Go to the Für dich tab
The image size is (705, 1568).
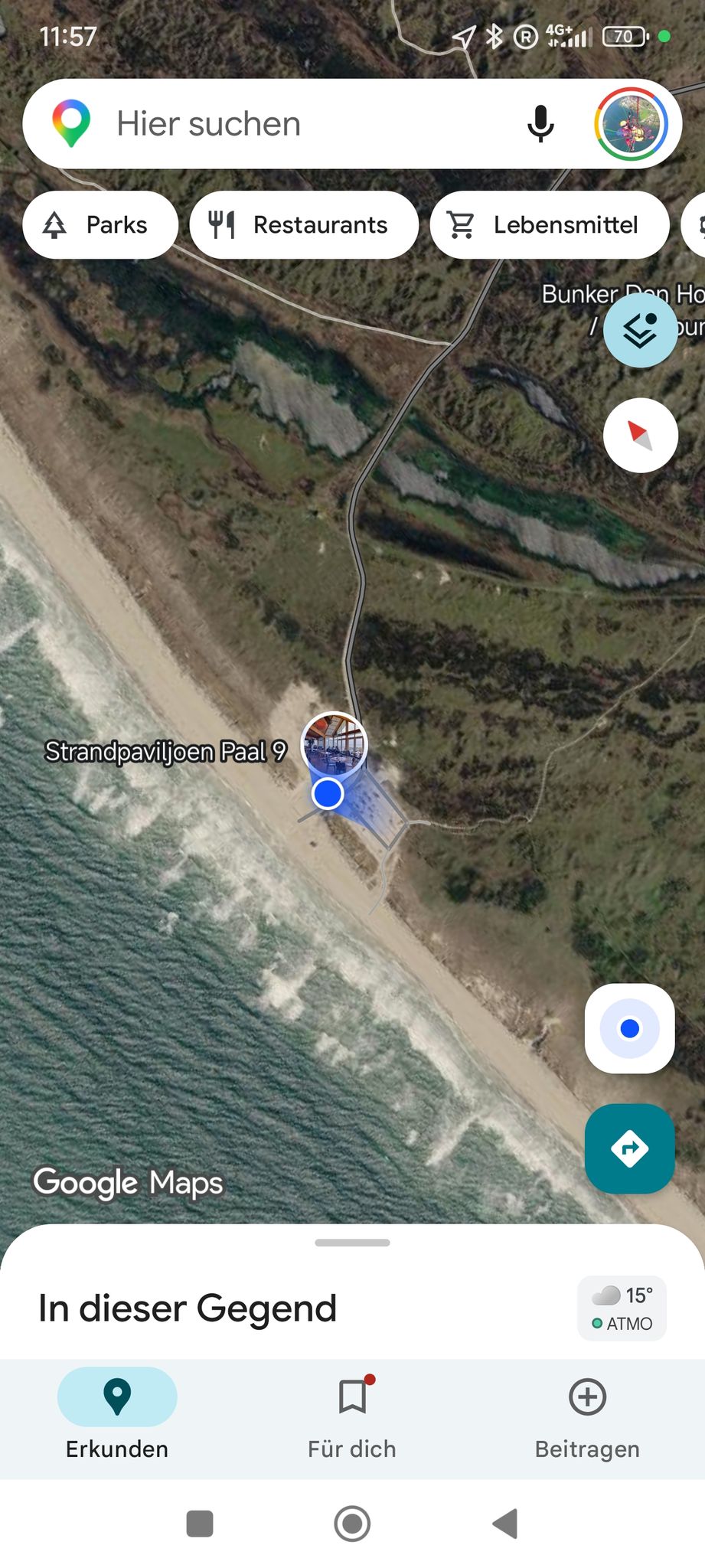[352, 1416]
